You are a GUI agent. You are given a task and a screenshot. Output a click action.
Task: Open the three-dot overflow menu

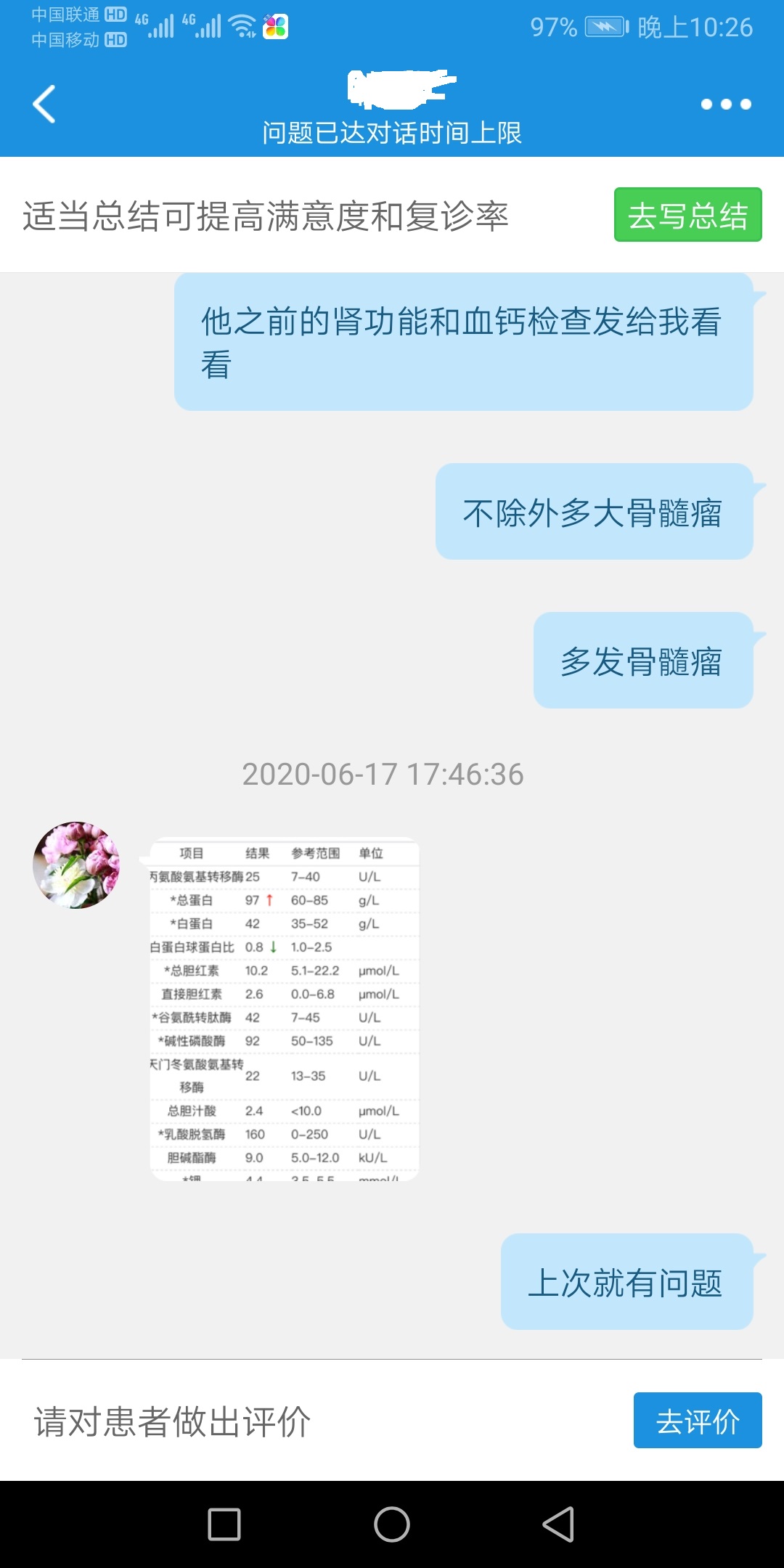[725, 105]
